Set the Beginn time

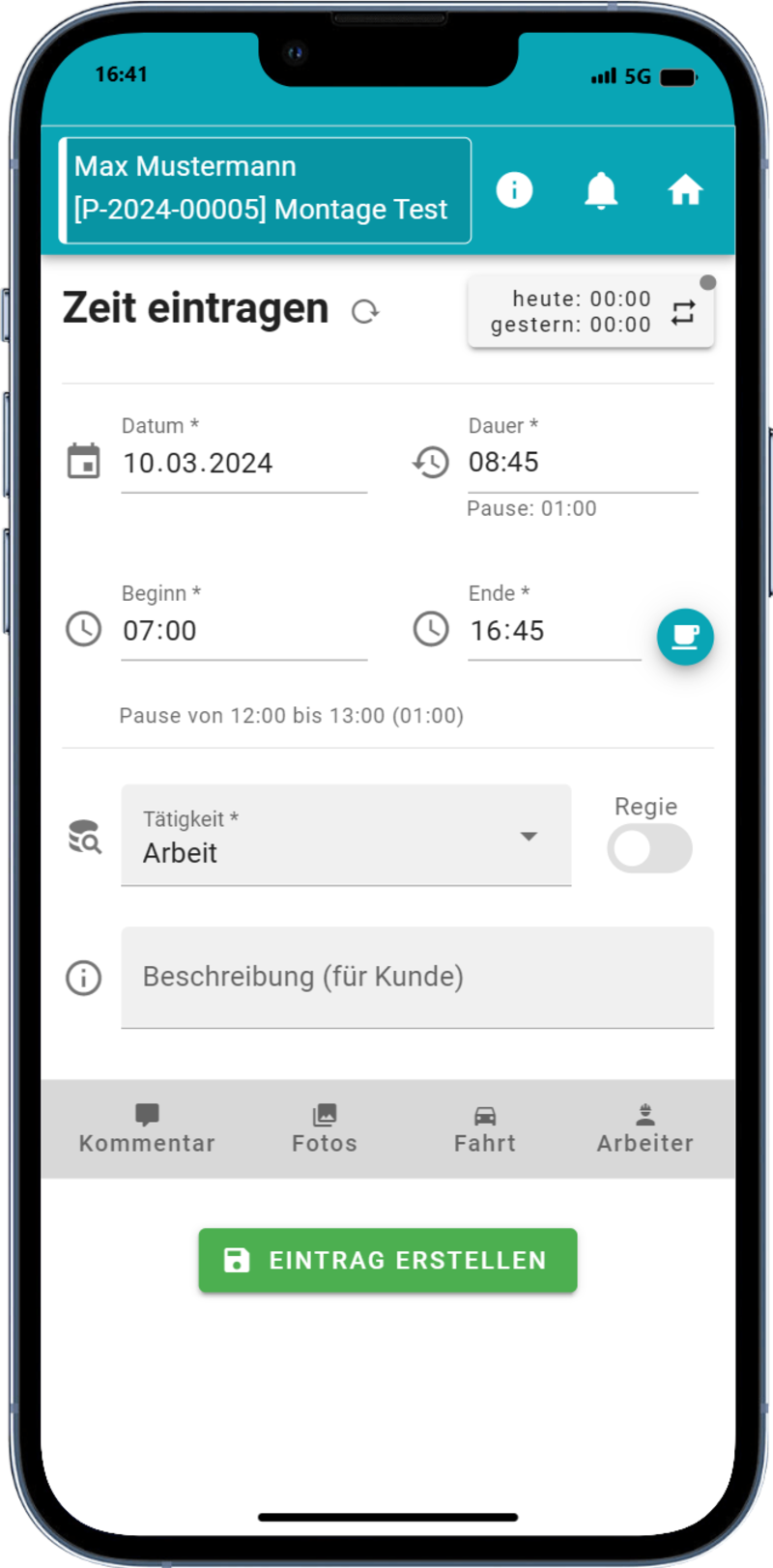tap(243, 631)
